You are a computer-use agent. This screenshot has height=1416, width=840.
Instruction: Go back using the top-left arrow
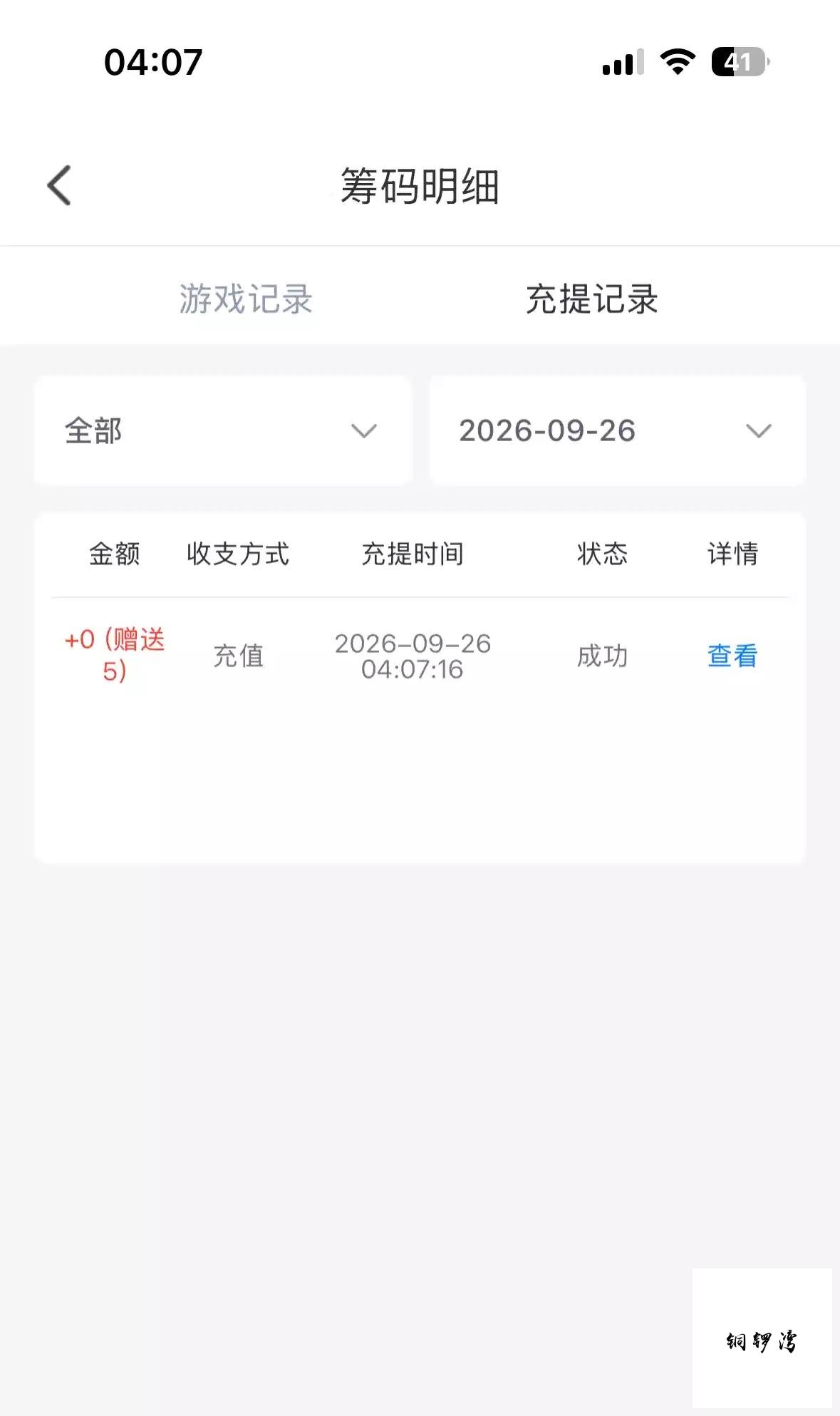point(59,185)
